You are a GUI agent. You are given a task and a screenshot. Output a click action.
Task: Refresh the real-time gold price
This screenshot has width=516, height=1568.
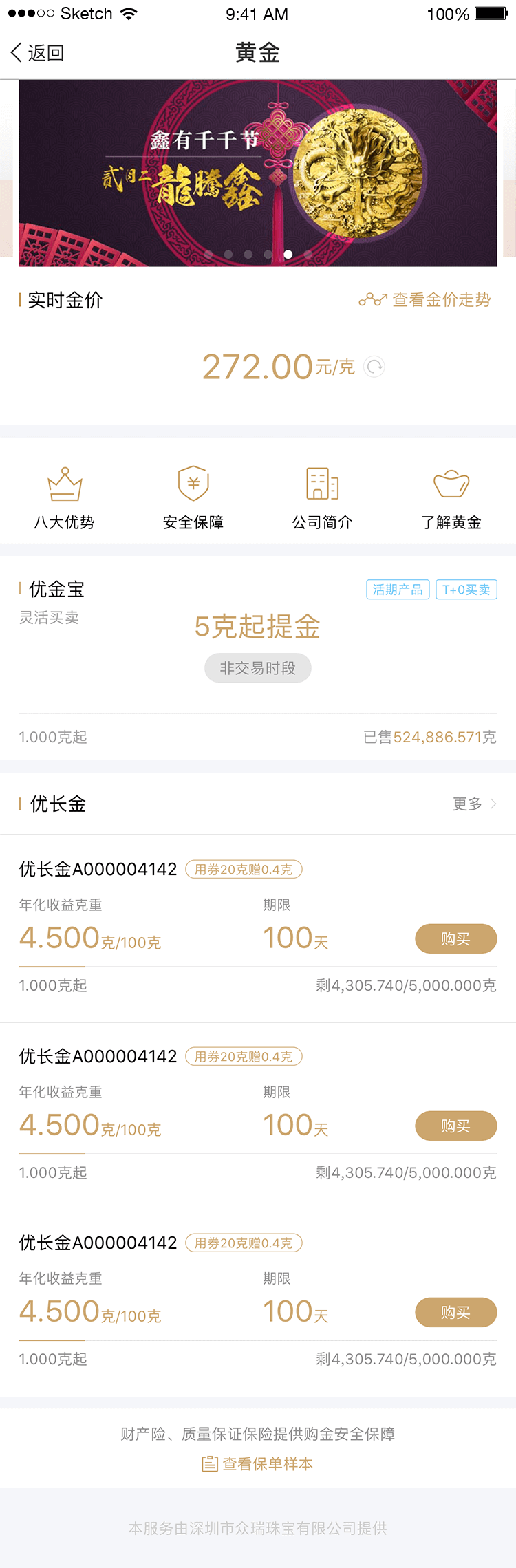[375, 367]
